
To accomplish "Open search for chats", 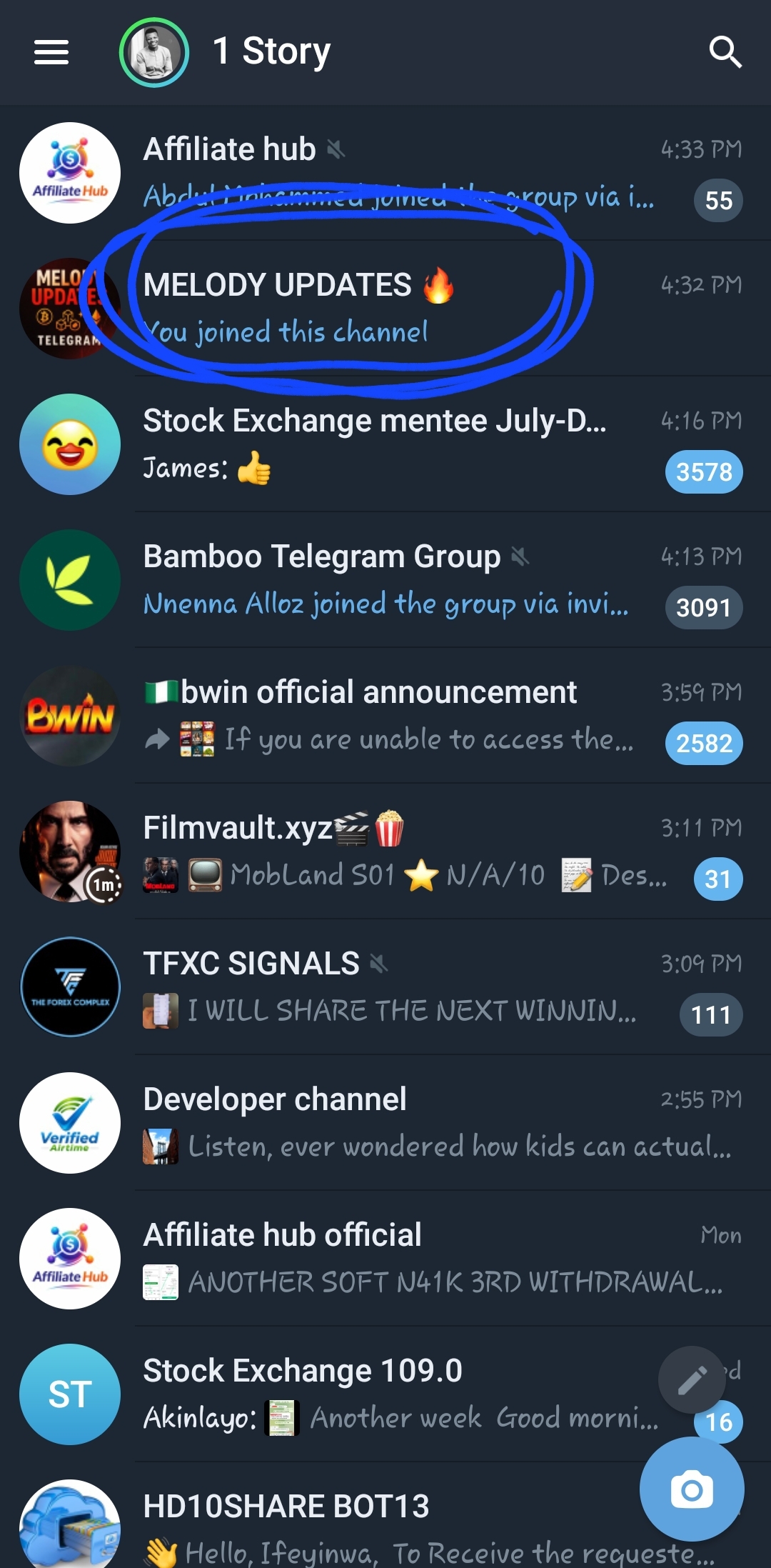I will tap(725, 52).
